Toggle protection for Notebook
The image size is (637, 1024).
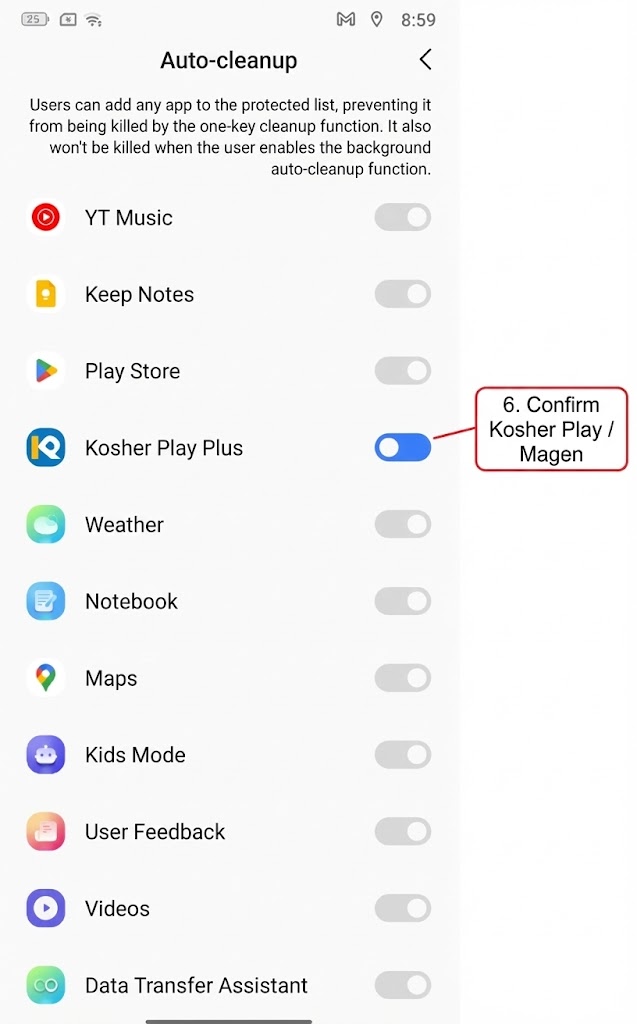pyautogui.click(x=402, y=601)
